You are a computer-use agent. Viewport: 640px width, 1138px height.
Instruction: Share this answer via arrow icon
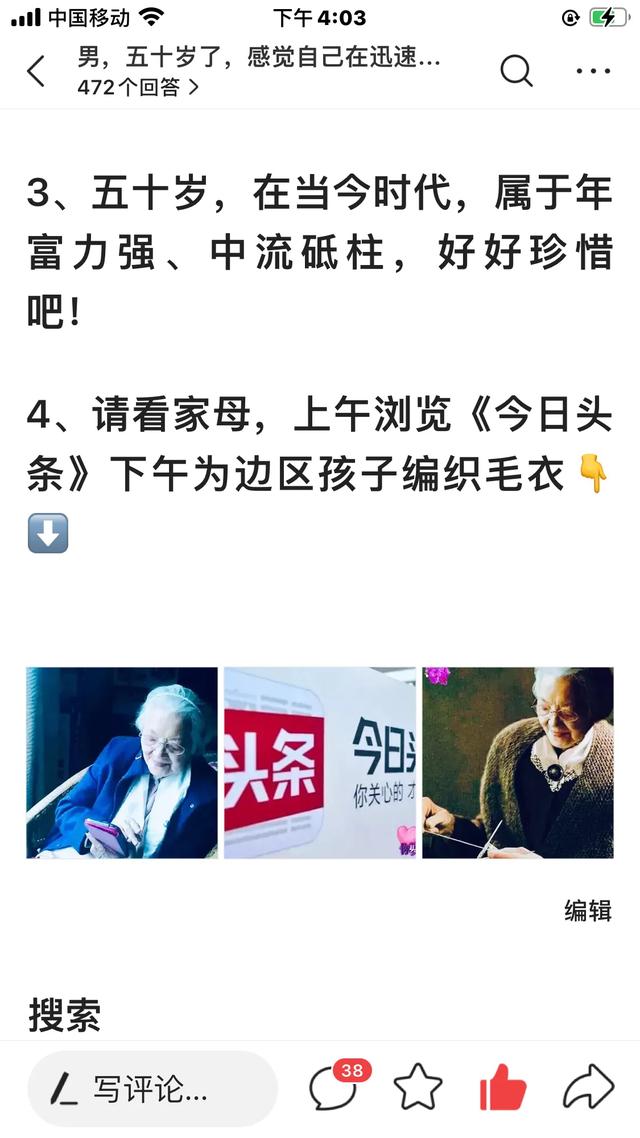click(588, 1086)
